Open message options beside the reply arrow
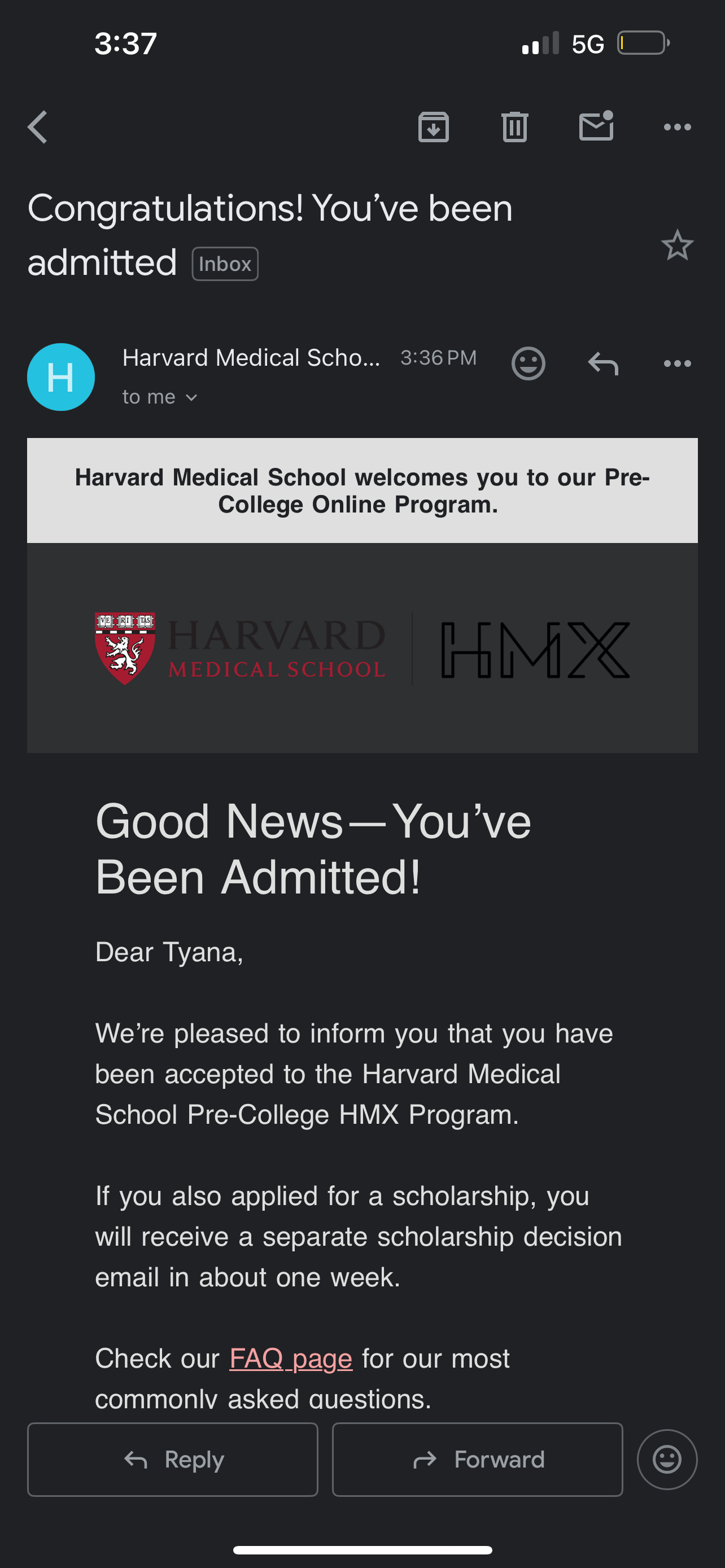This screenshot has height=1568, width=725. click(677, 364)
